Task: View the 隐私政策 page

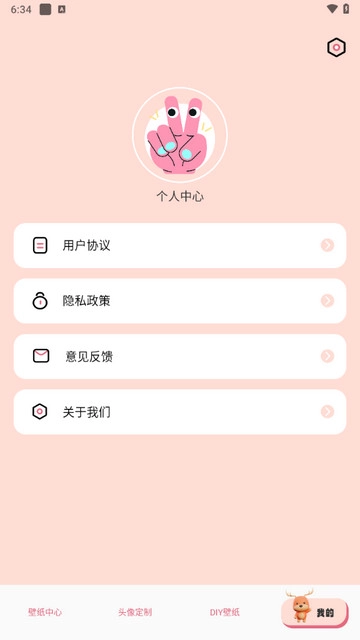Action: [x=180, y=301]
